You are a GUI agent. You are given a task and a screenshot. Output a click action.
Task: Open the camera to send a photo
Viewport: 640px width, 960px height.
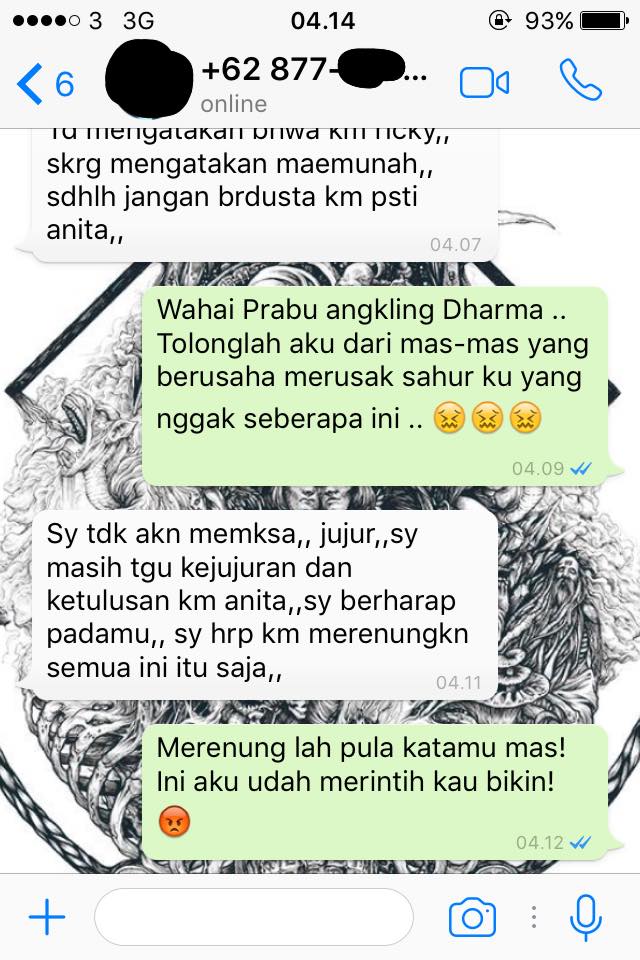[x=472, y=917]
